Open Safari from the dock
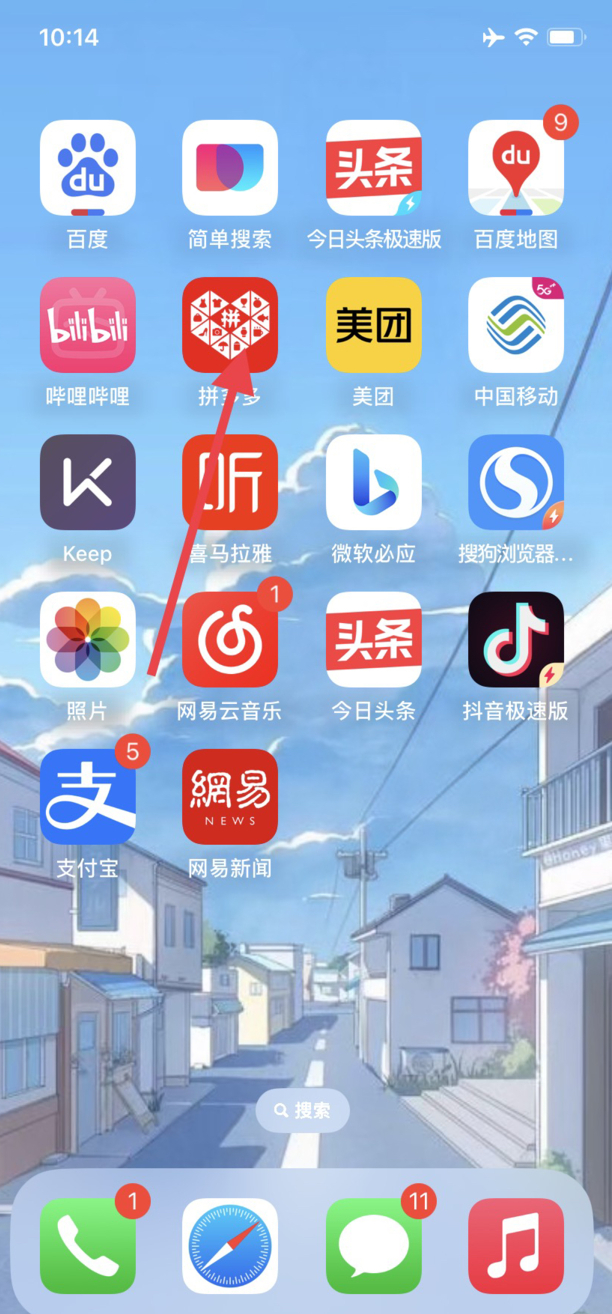The image size is (612, 1314). (x=230, y=1245)
